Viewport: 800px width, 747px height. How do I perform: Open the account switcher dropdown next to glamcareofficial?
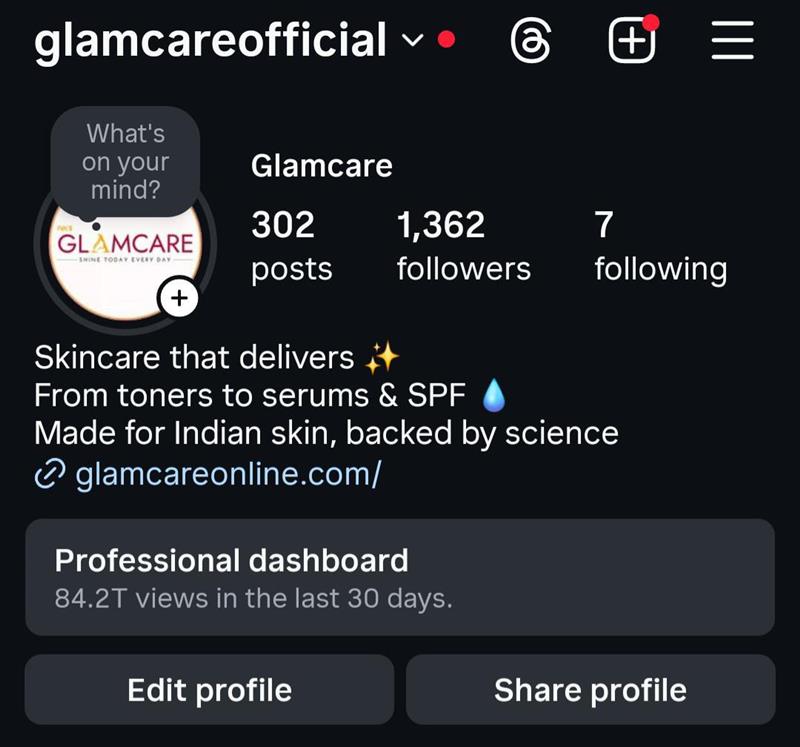pos(411,41)
